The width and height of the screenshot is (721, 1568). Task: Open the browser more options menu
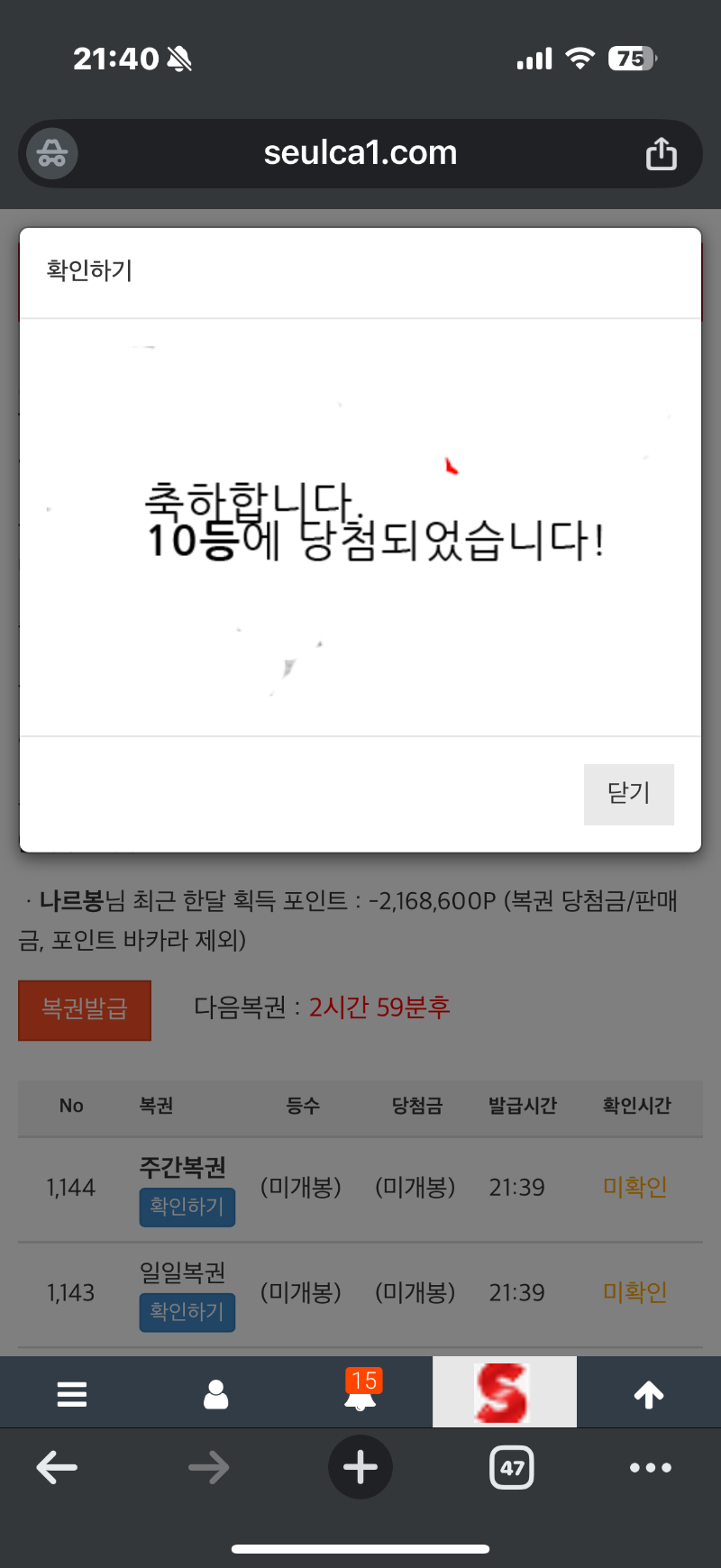[x=651, y=1467]
